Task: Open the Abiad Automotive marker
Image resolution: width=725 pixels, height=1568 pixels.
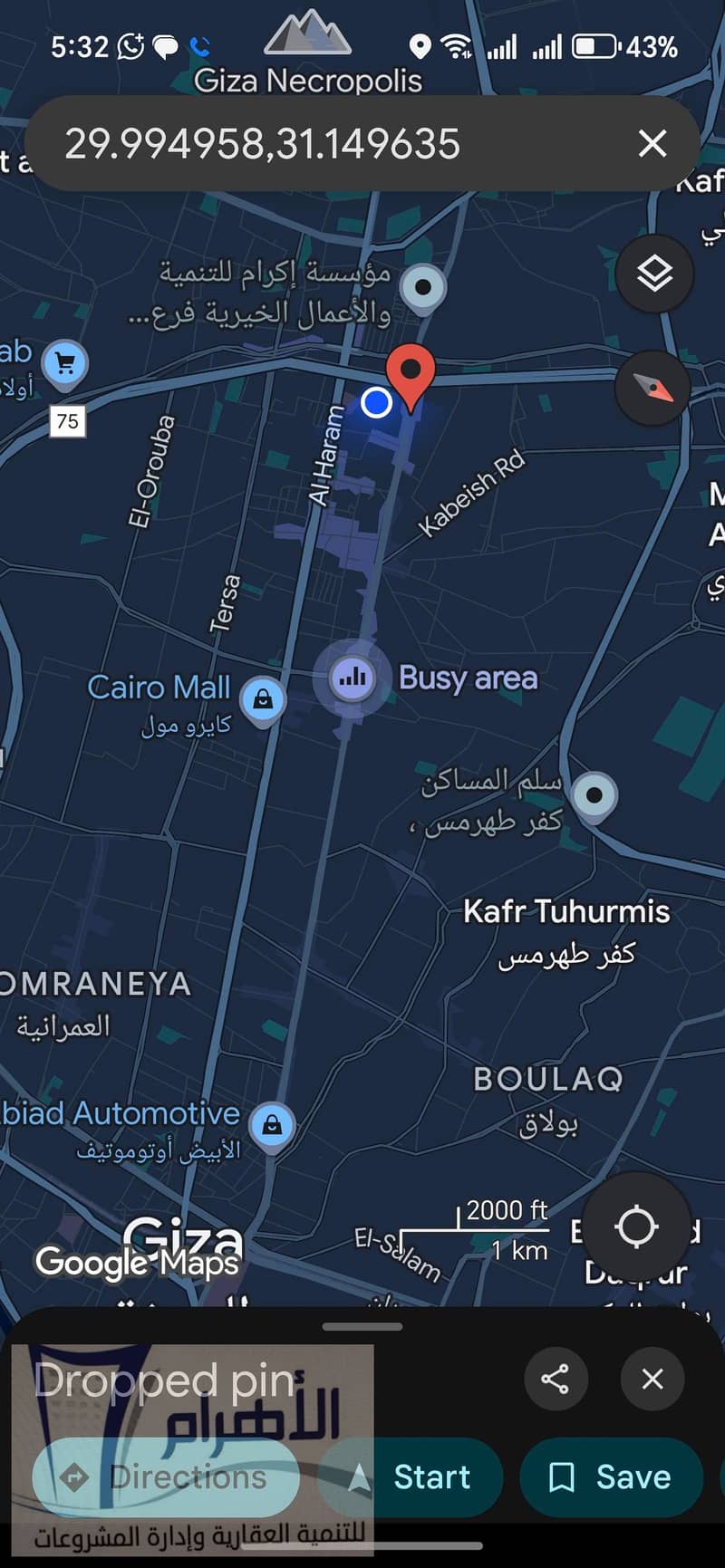Action: click(x=272, y=1125)
